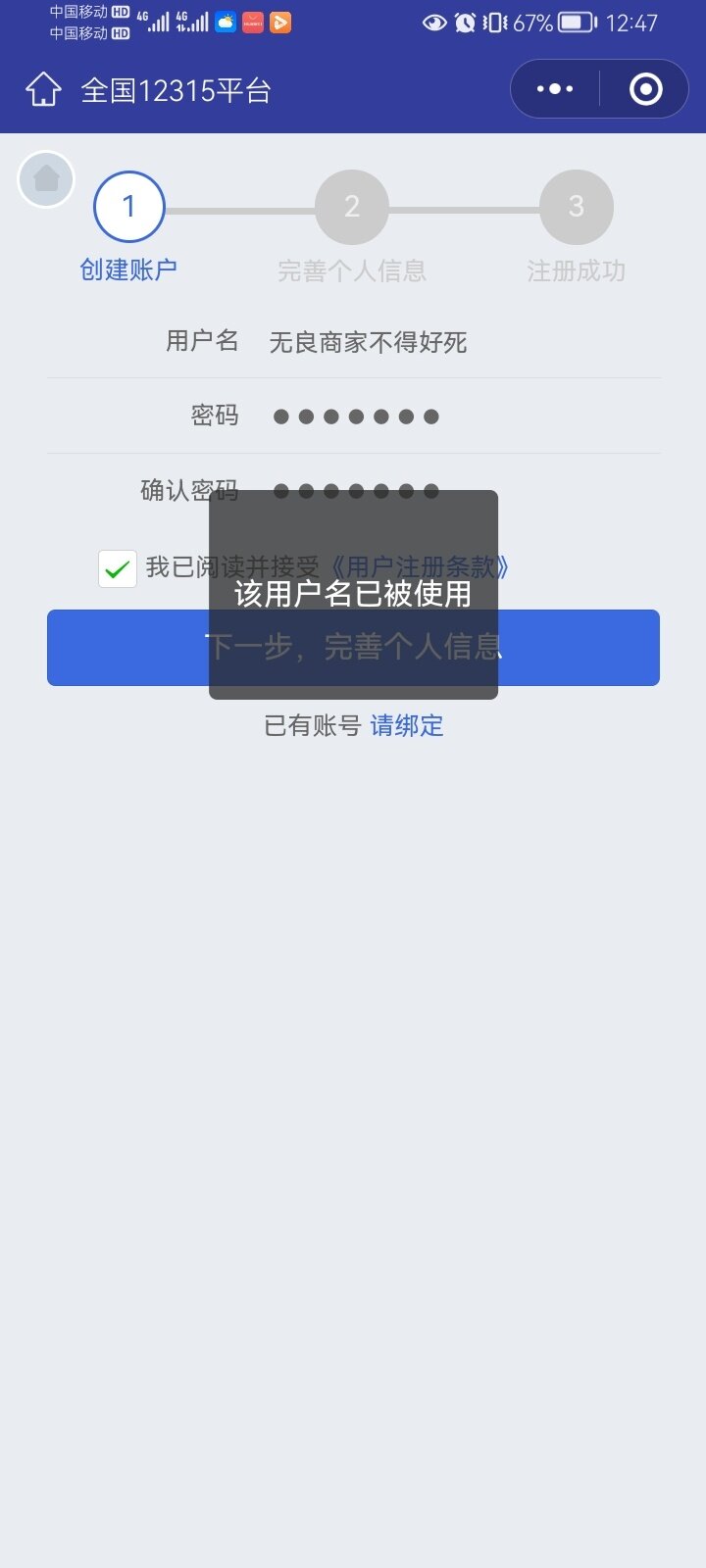Screen dimensions: 706x1568
Task: Focus the 密码 field
Action: pos(461,416)
